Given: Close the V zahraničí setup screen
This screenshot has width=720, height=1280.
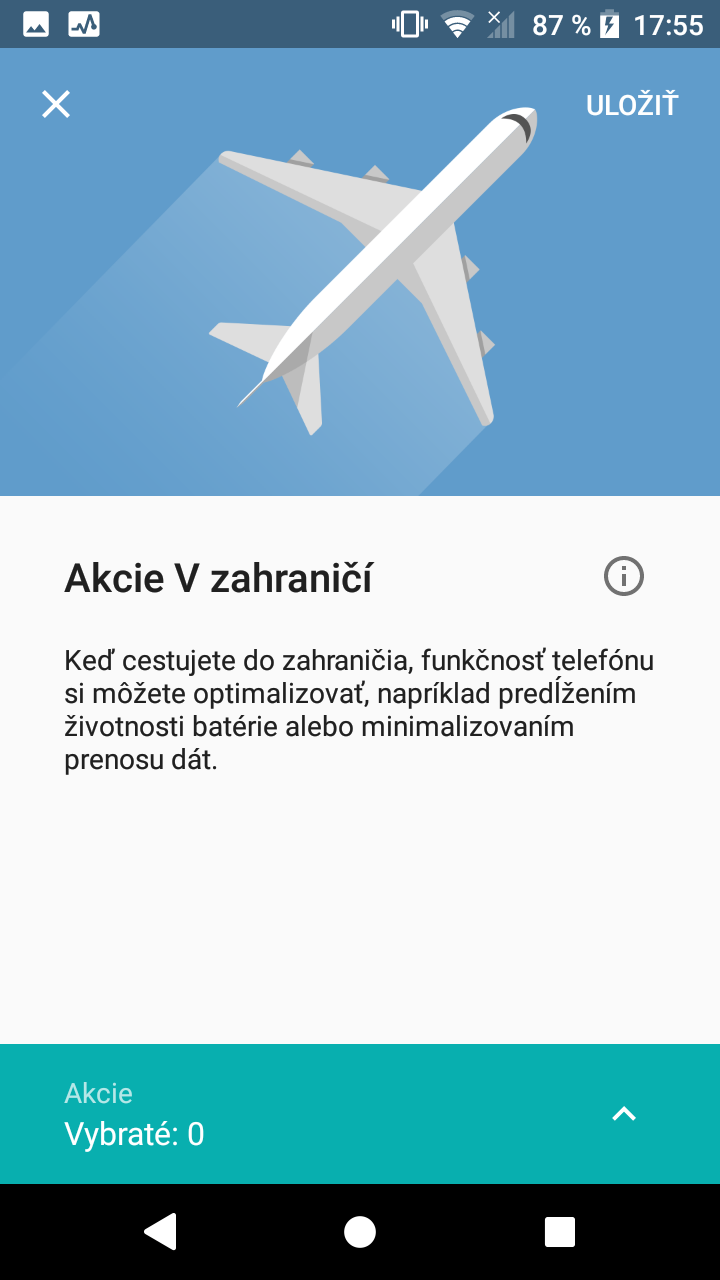Looking at the screenshot, I should 56,104.
